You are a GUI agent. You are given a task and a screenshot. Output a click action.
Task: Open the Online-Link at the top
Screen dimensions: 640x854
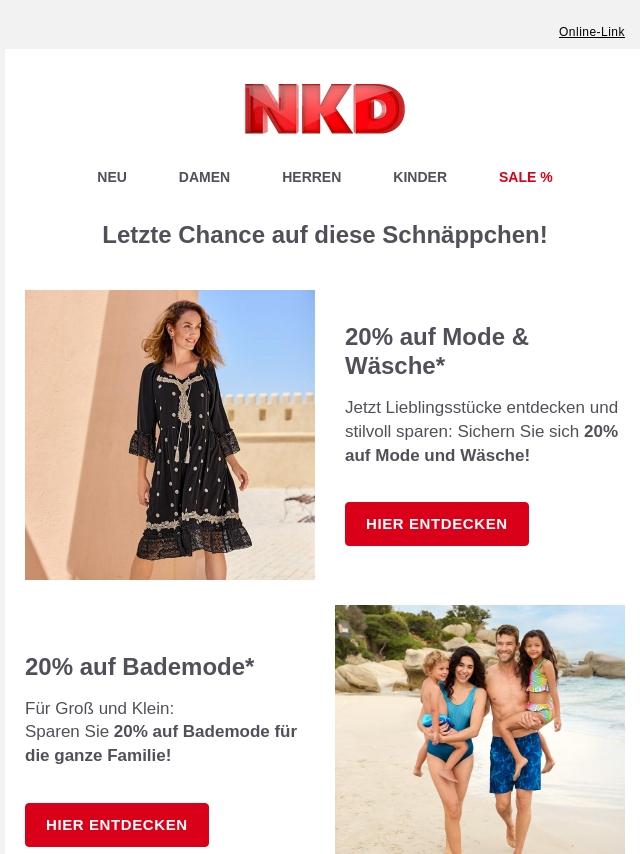point(591,32)
